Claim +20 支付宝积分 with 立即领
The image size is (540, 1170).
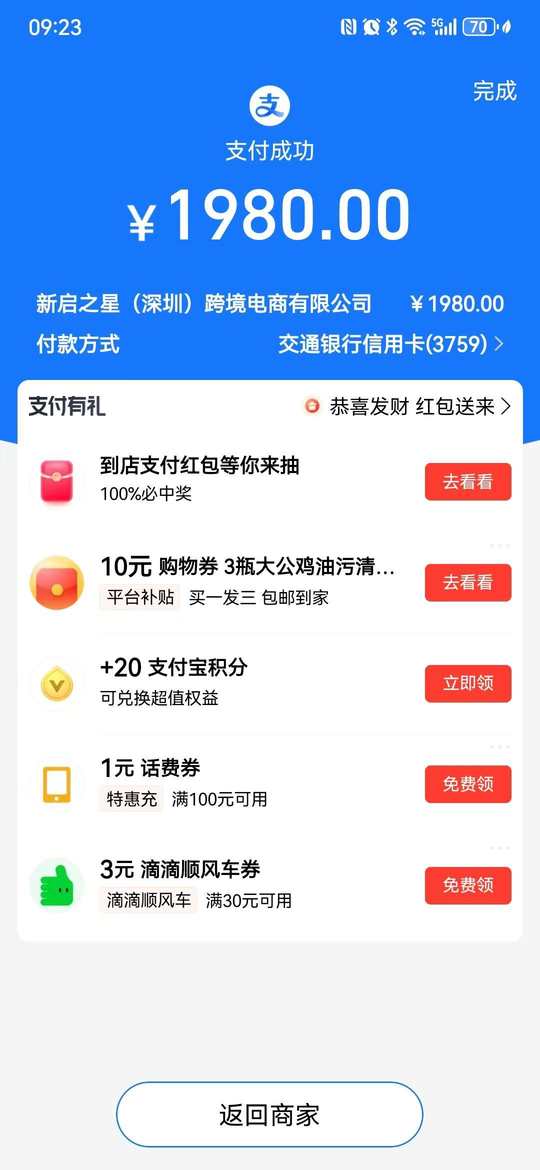tap(468, 683)
